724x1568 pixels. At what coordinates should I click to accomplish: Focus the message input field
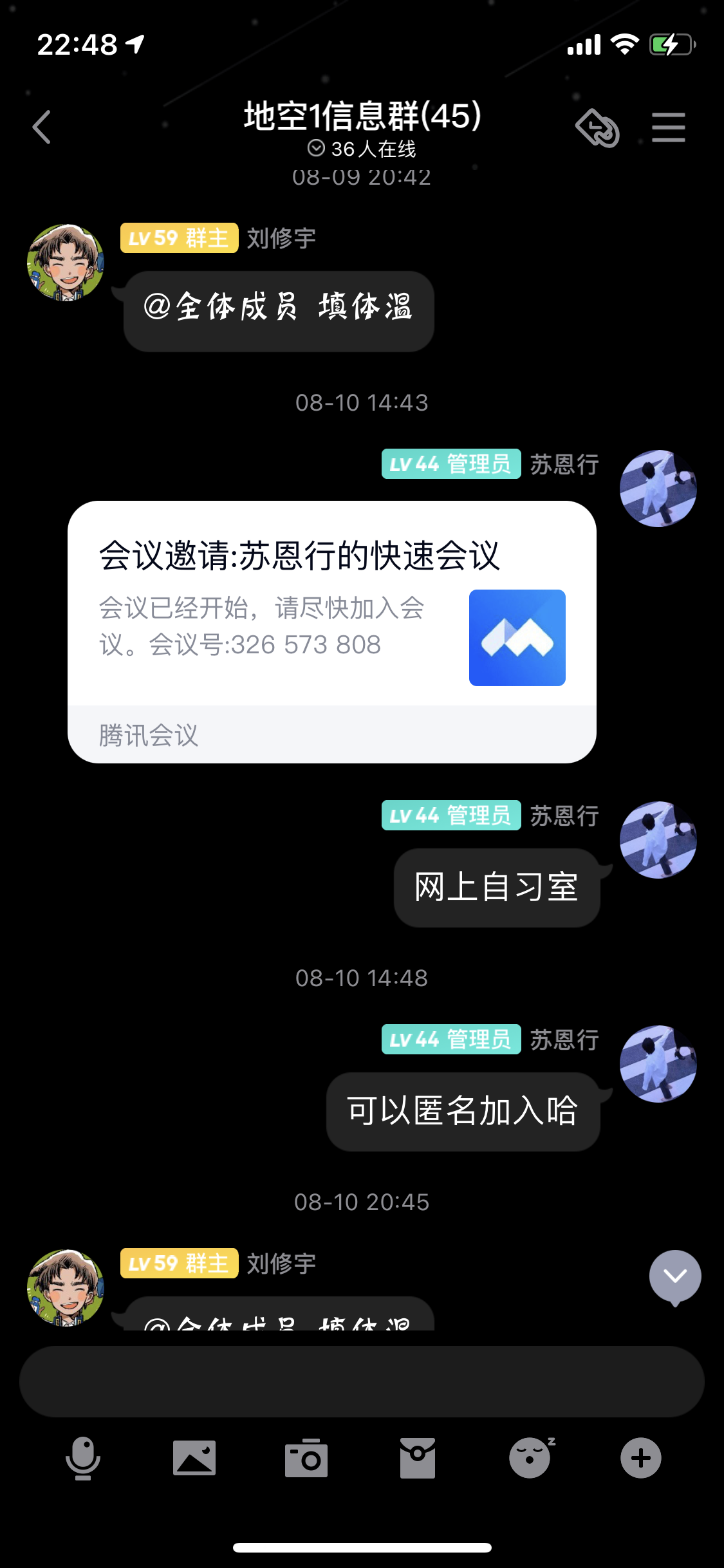point(362,1381)
